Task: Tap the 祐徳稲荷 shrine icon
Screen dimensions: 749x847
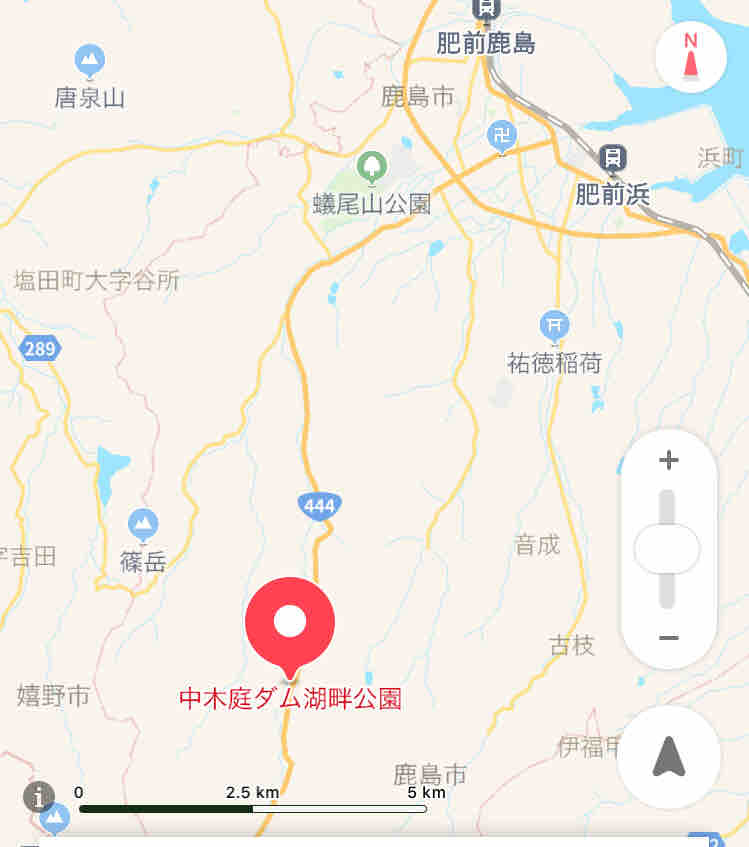Action: [x=554, y=324]
